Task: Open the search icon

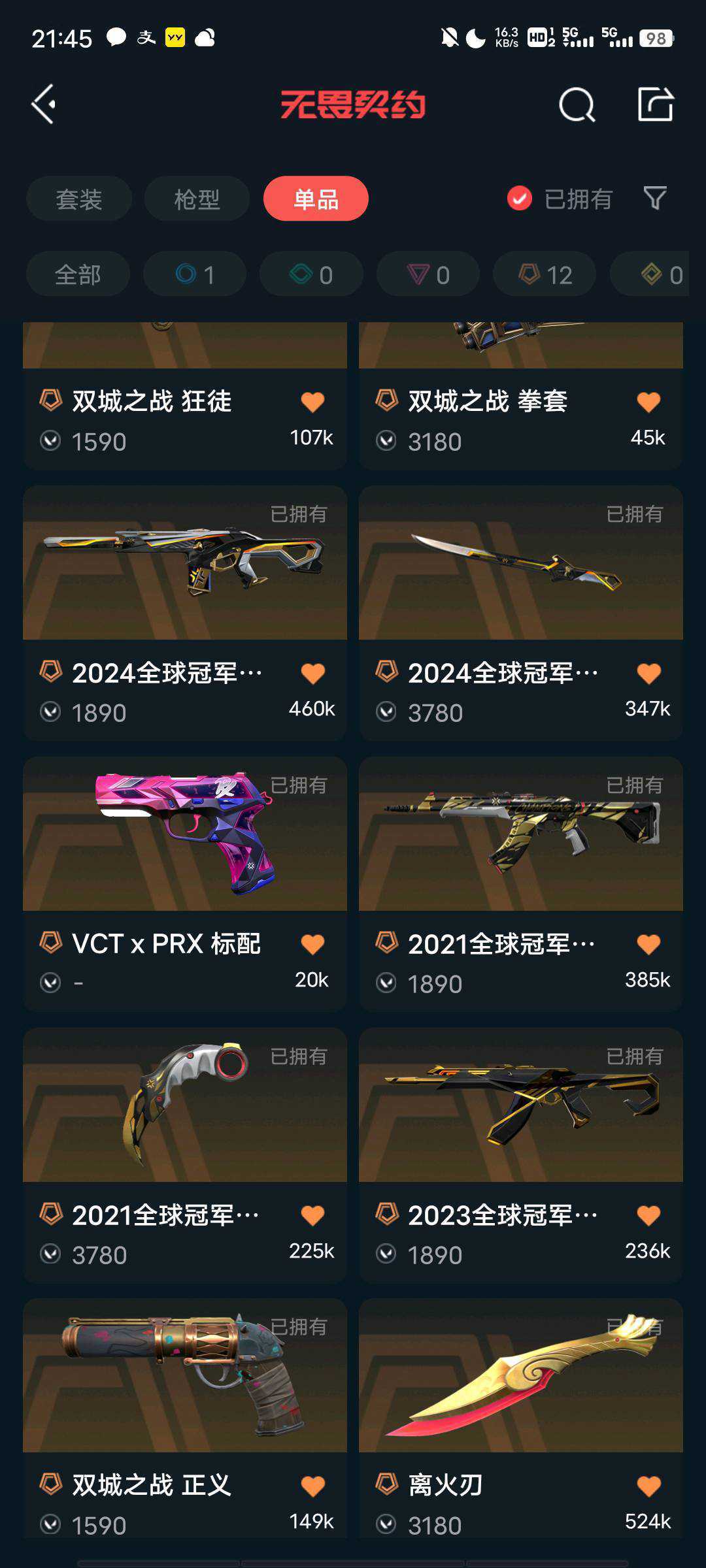Action: pyautogui.click(x=577, y=105)
